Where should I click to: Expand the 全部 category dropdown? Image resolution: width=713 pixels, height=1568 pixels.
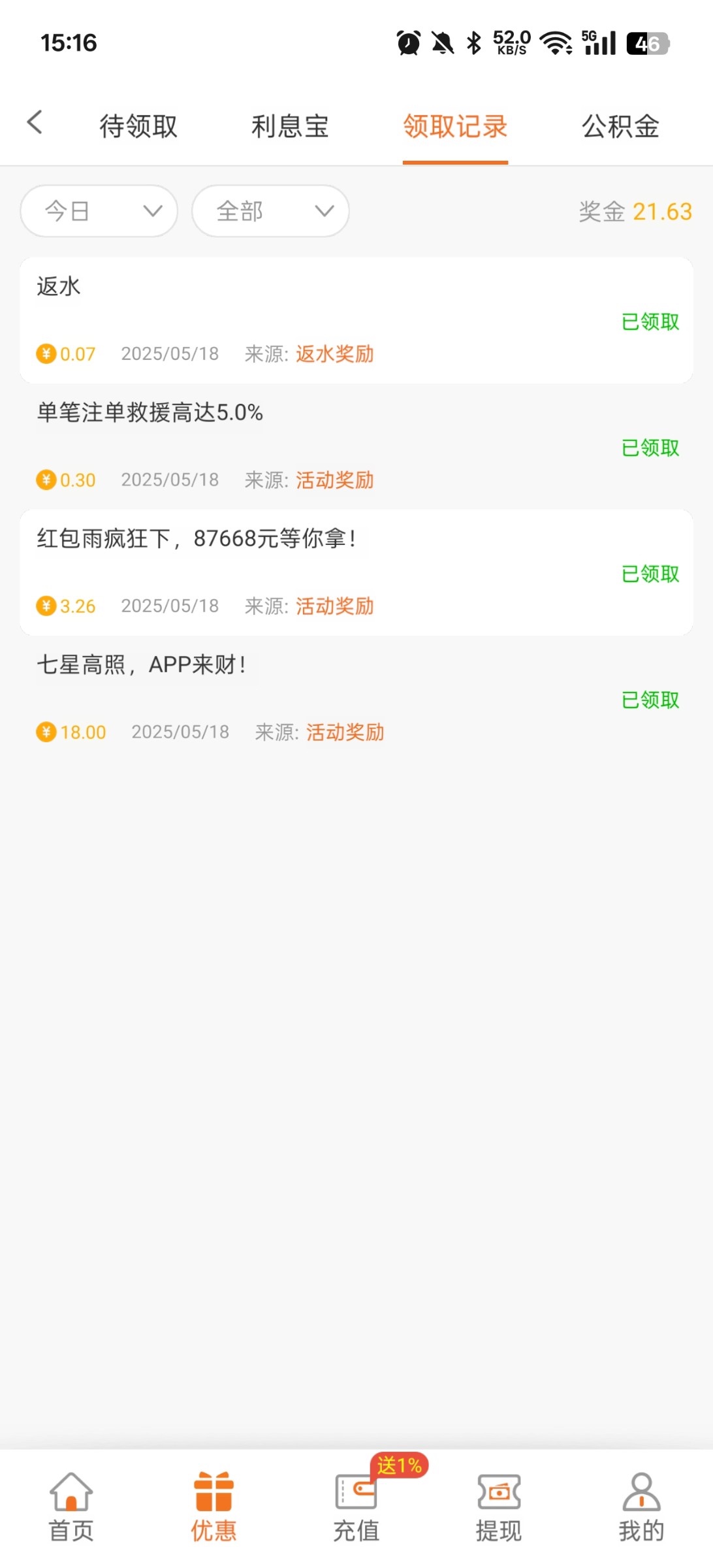pyautogui.click(x=270, y=210)
